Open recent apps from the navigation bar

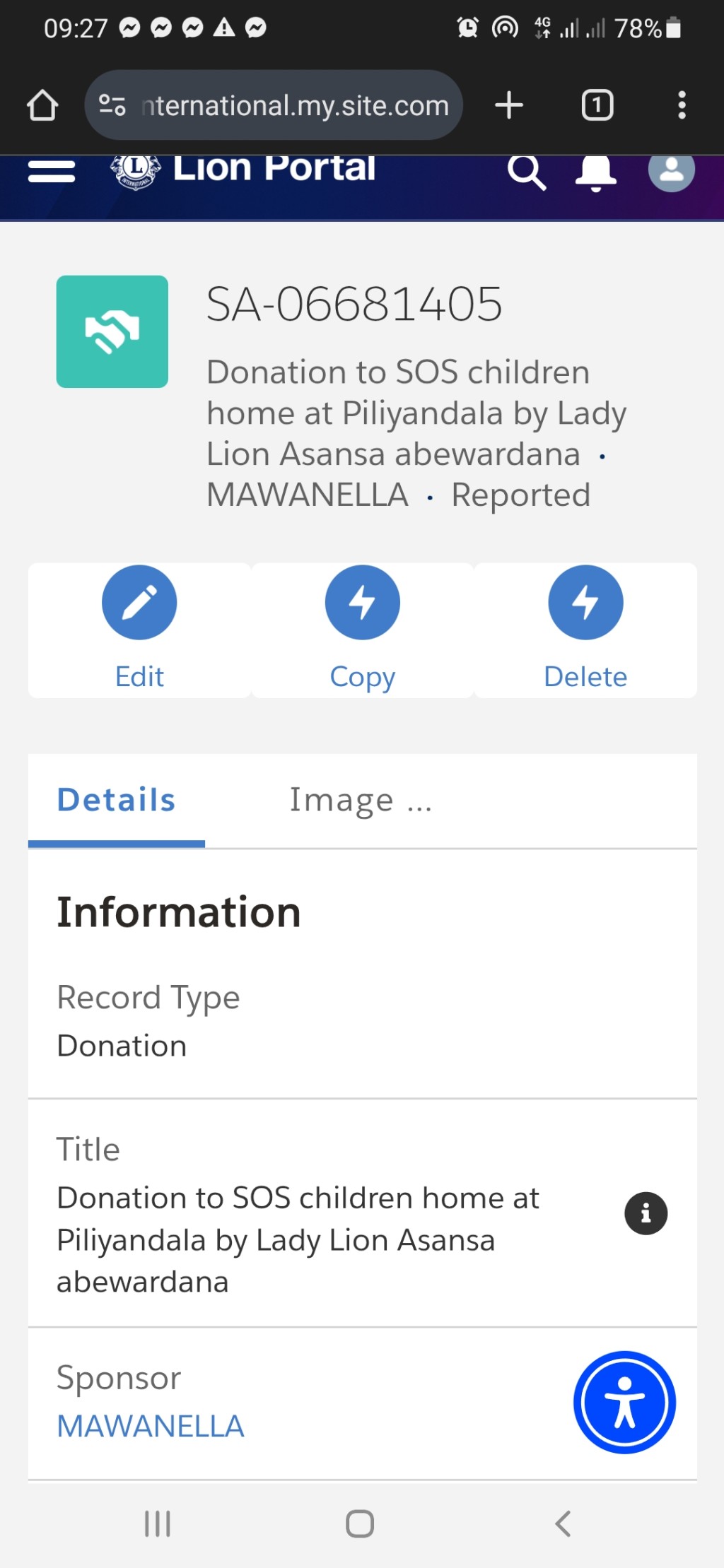157,1524
